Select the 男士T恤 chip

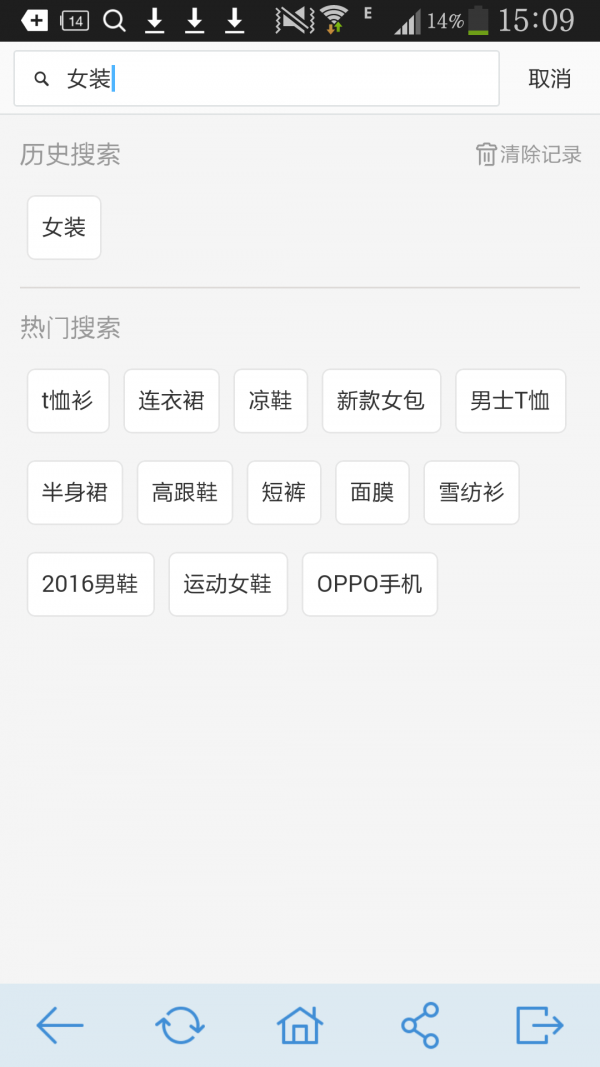tap(510, 401)
